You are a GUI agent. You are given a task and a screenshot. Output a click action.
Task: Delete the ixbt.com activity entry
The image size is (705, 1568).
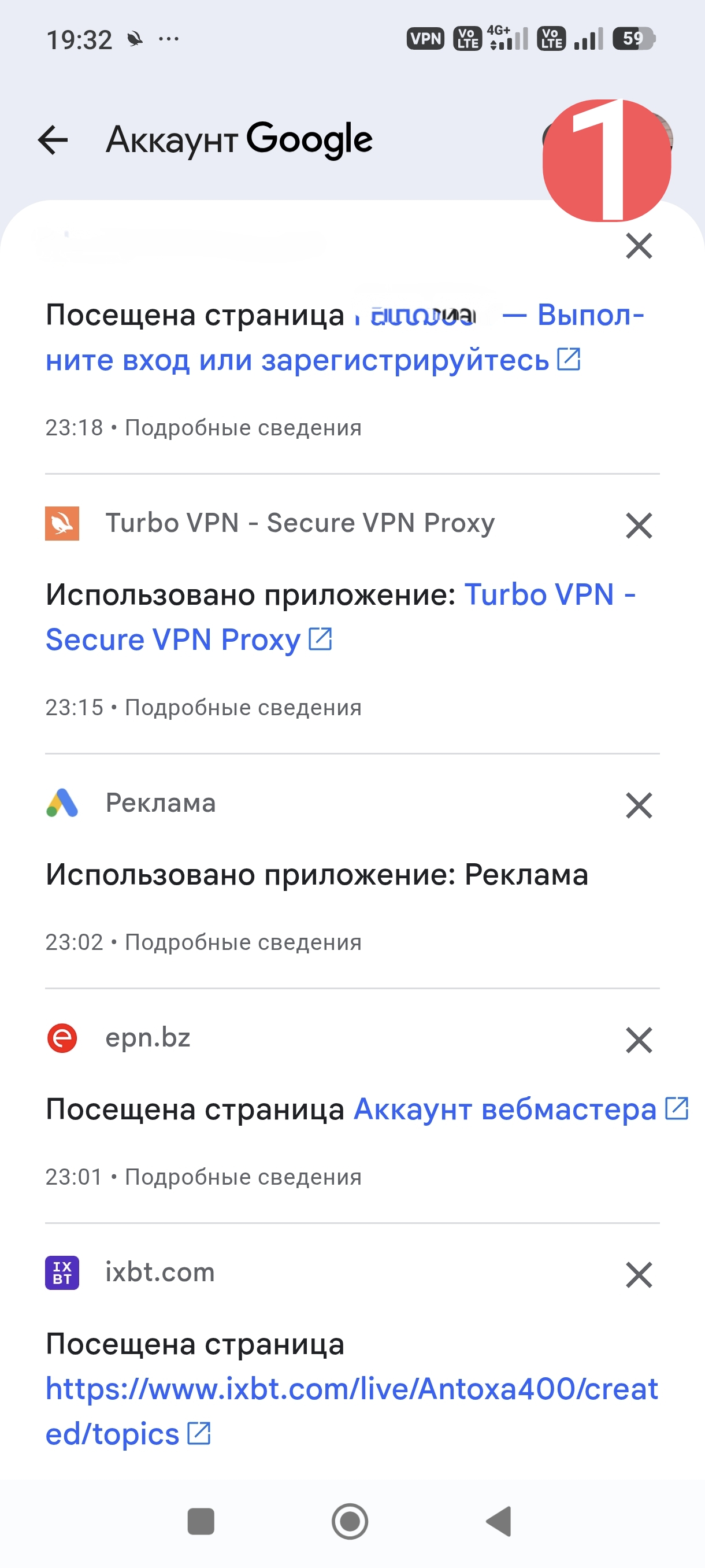click(x=639, y=1275)
